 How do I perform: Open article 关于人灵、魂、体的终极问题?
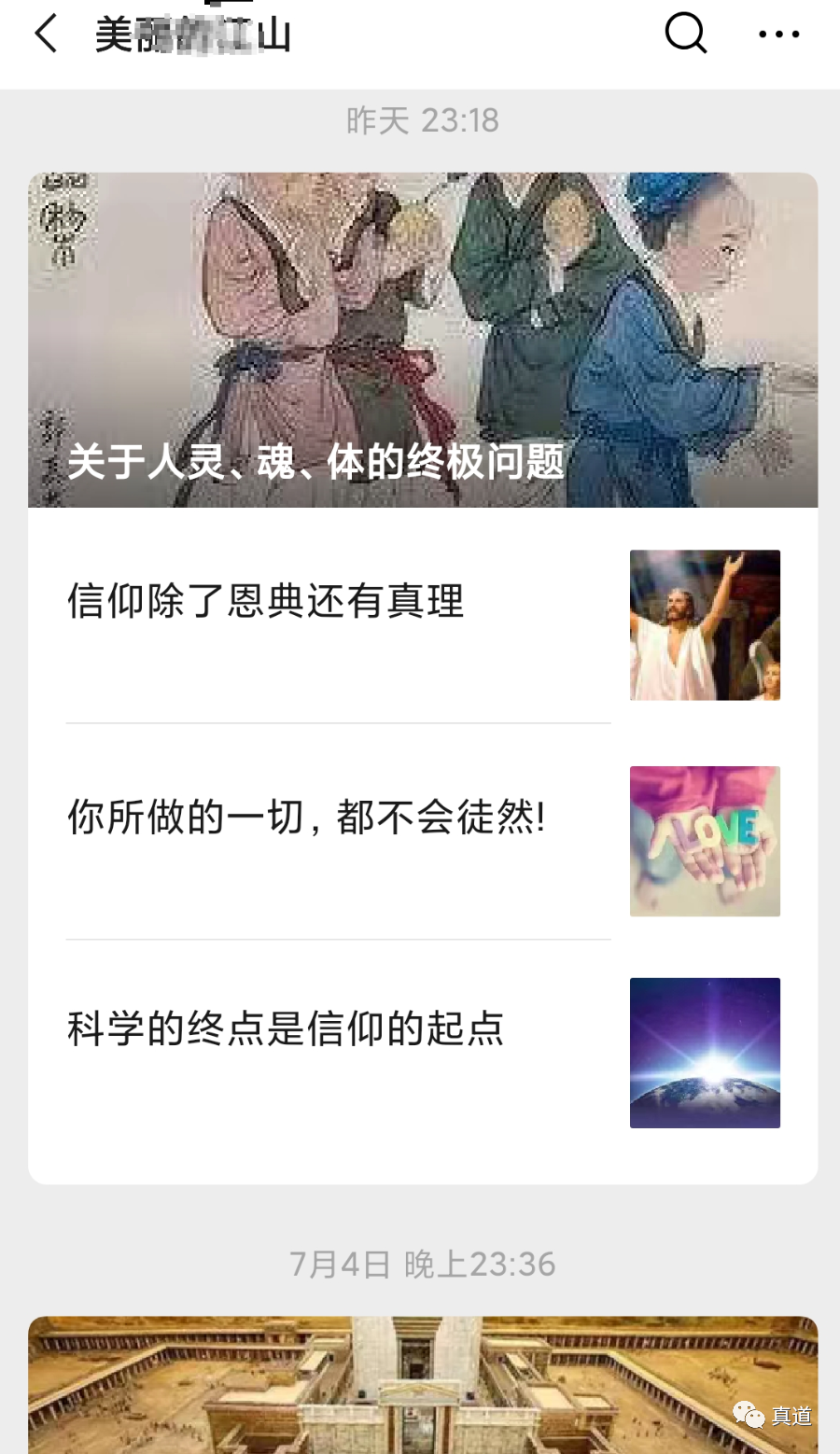coord(423,341)
